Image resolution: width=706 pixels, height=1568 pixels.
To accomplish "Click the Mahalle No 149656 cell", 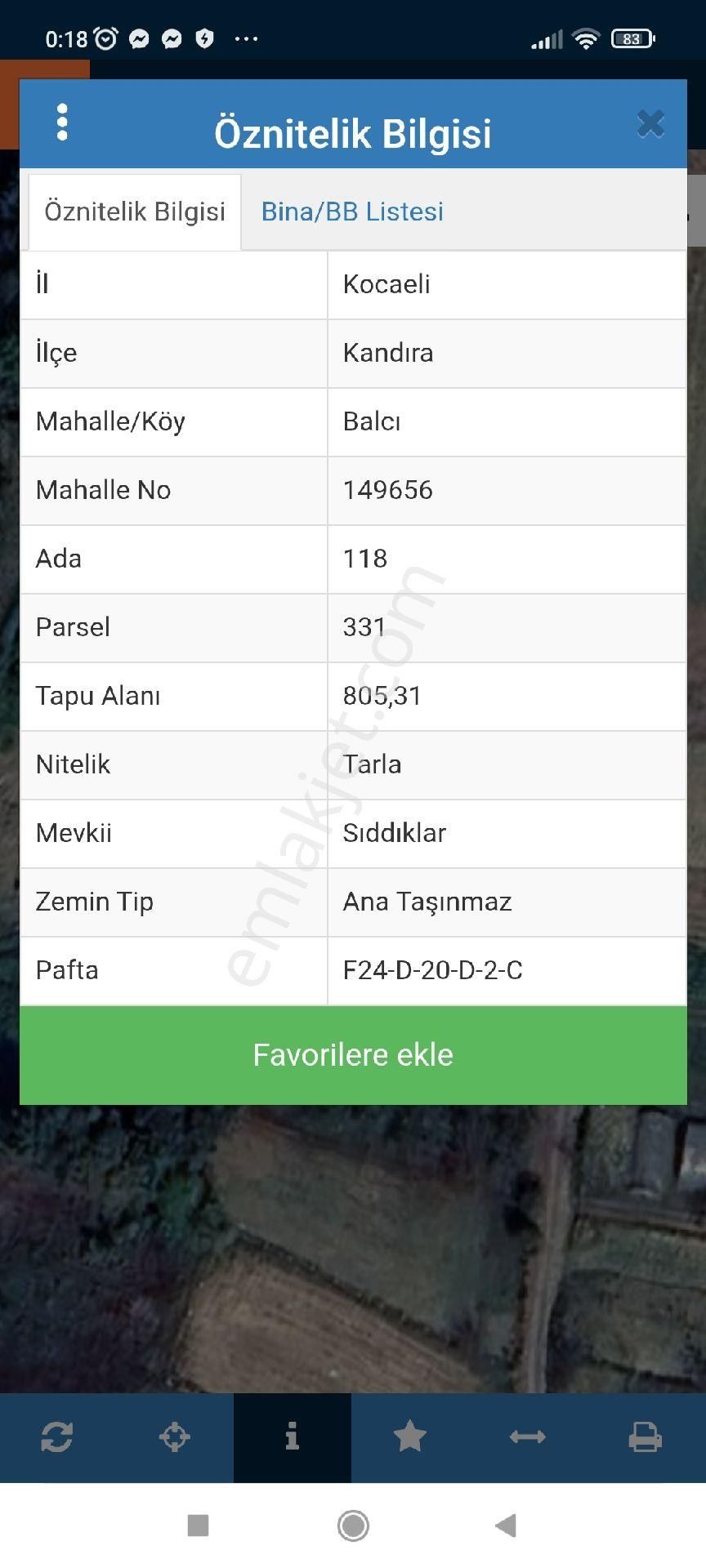I will 387,490.
